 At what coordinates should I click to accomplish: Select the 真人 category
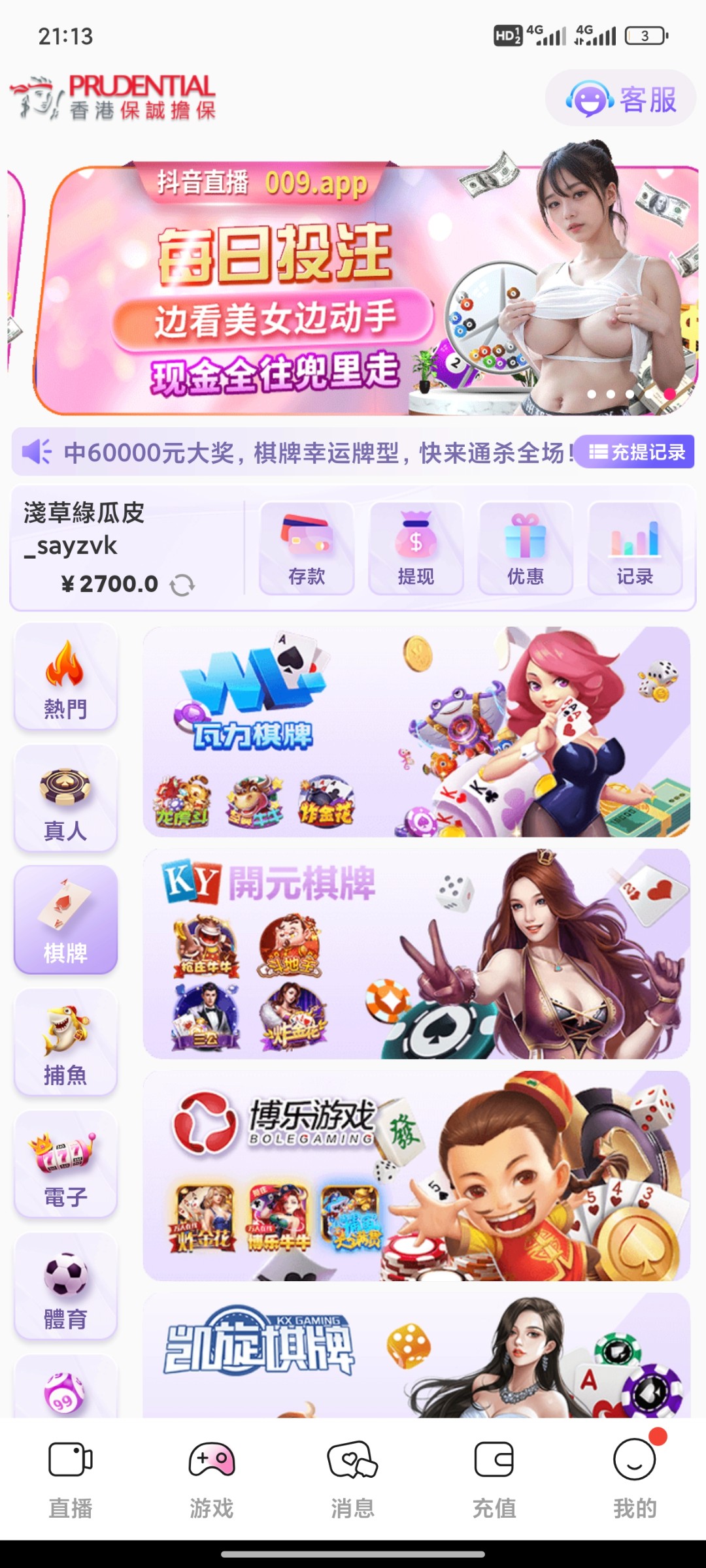pos(65,798)
